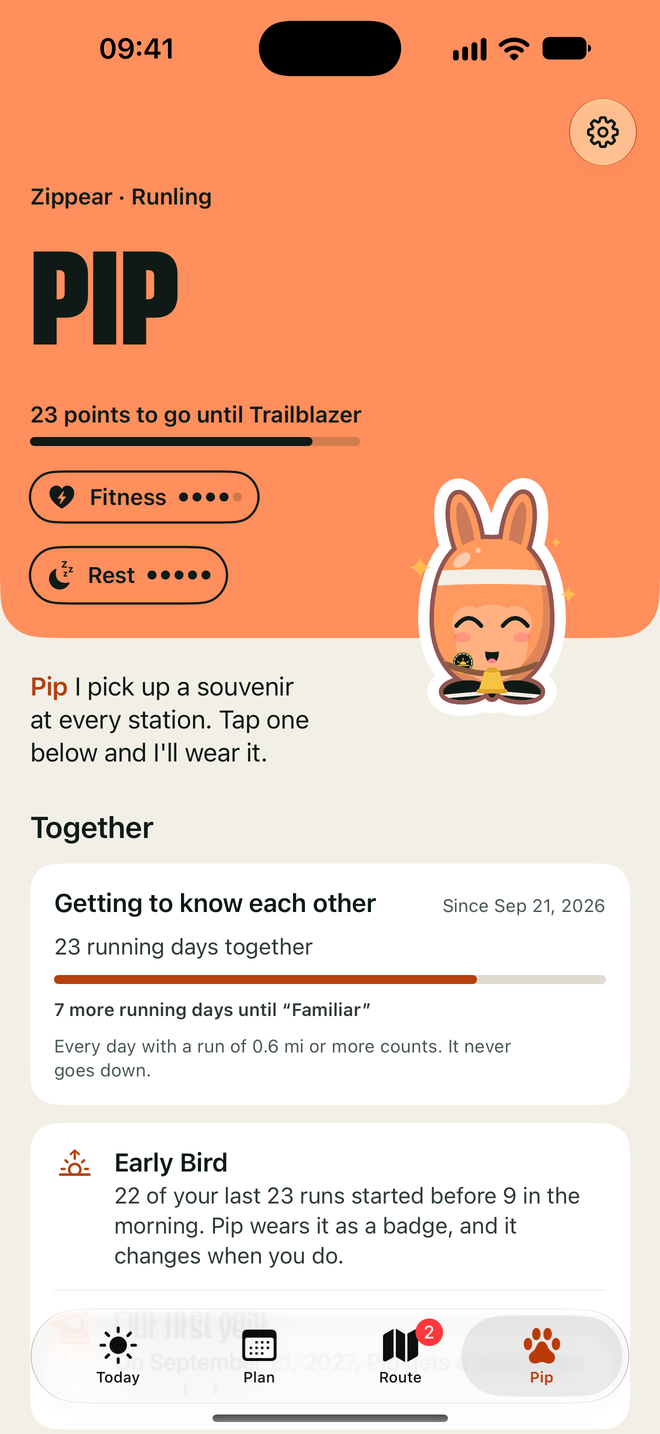Tap the Rest stat chip
Image resolution: width=660 pixels, height=1434 pixels.
pyautogui.click(x=129, y=575)
